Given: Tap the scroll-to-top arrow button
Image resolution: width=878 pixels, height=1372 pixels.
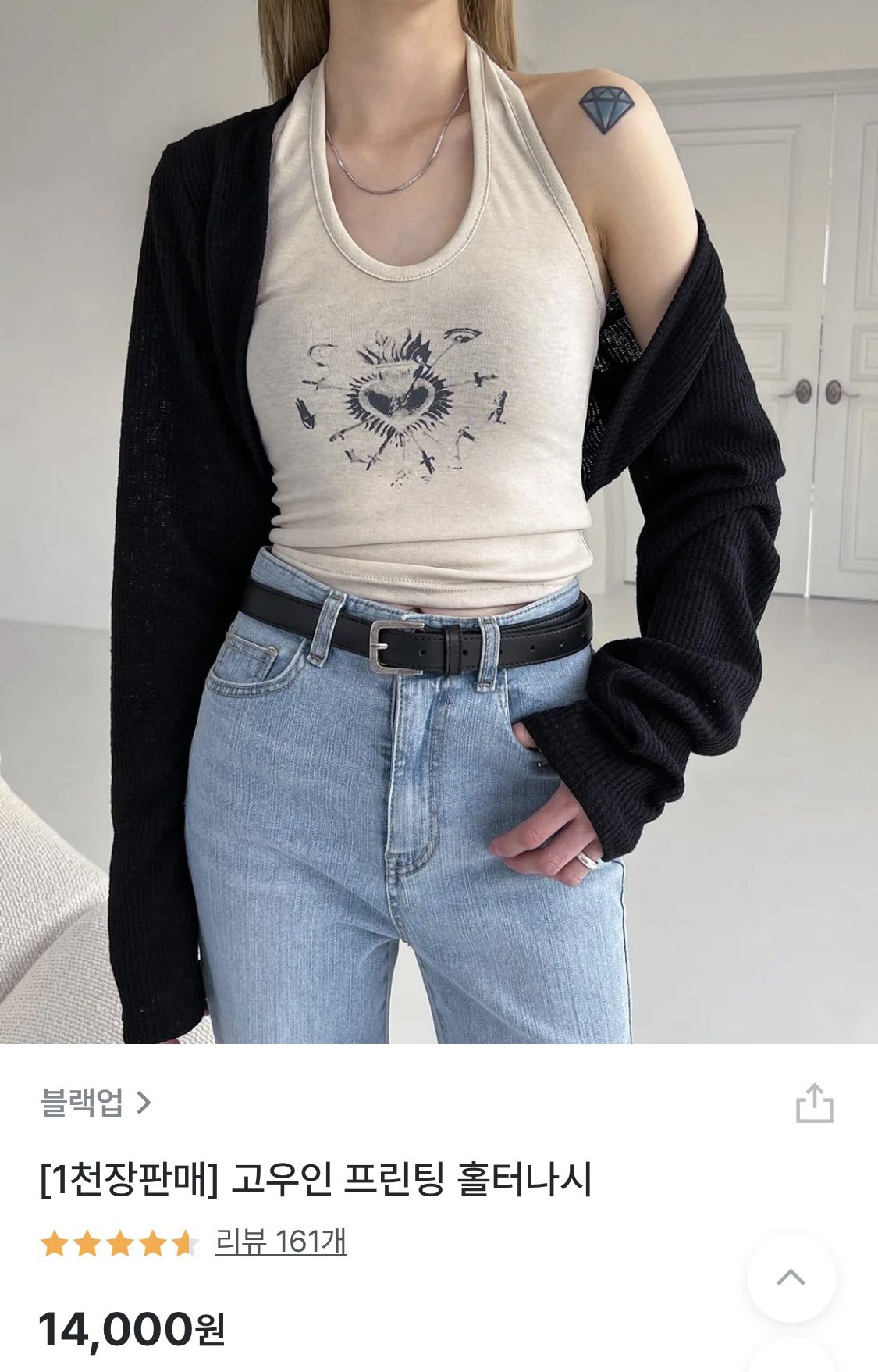Looking at the screenshot, I should (x=791, y=1278).
